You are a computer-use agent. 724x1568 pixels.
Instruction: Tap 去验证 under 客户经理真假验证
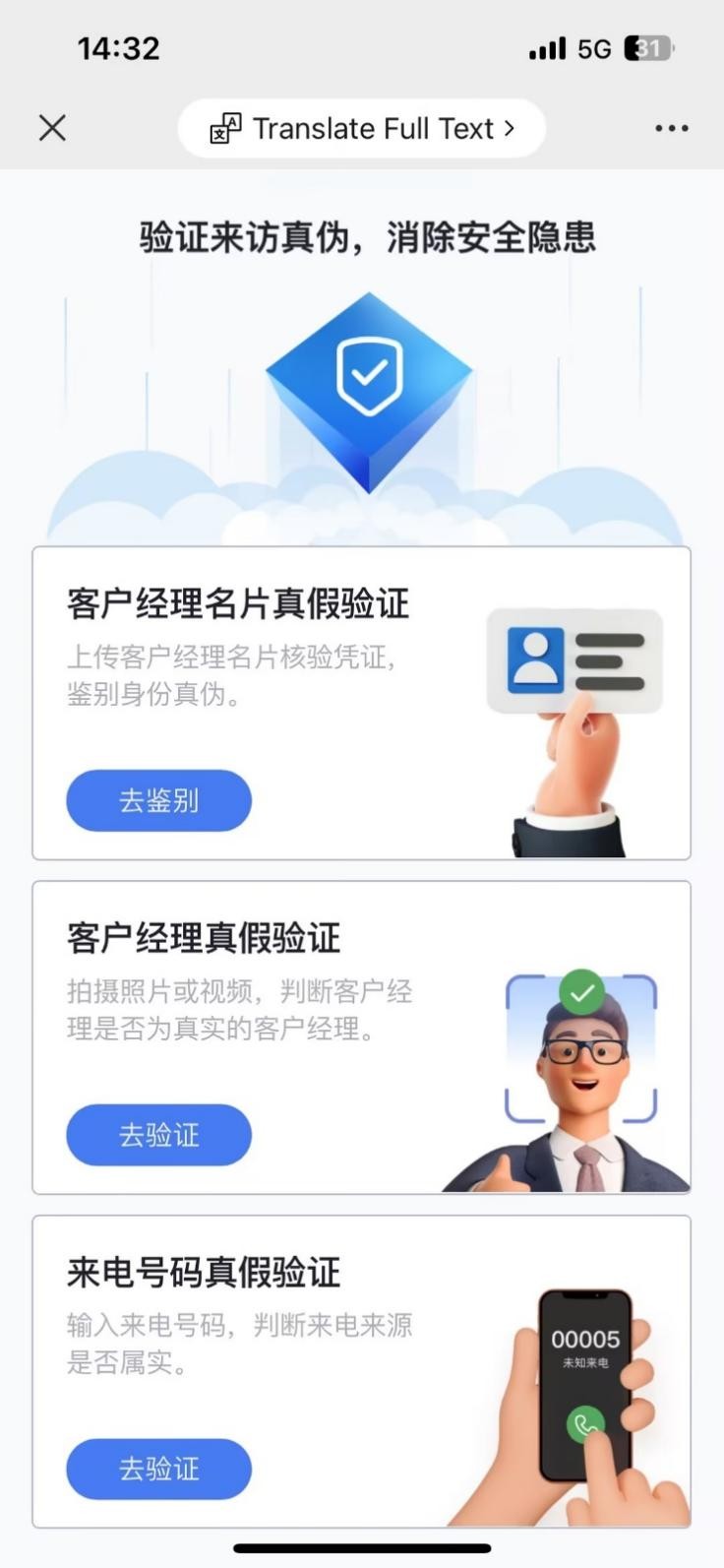click(158, 1135)
